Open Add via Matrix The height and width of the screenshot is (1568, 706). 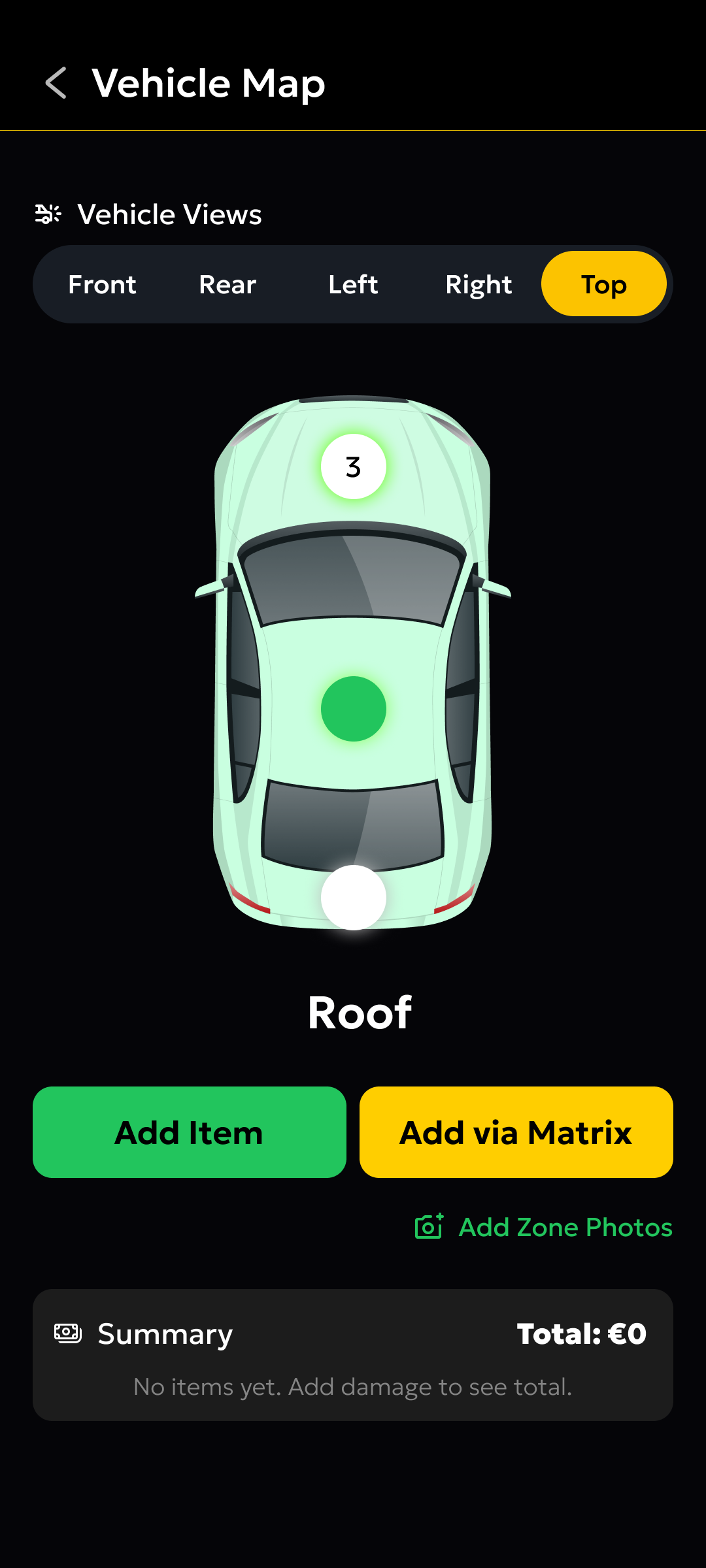click(516, 1132)
